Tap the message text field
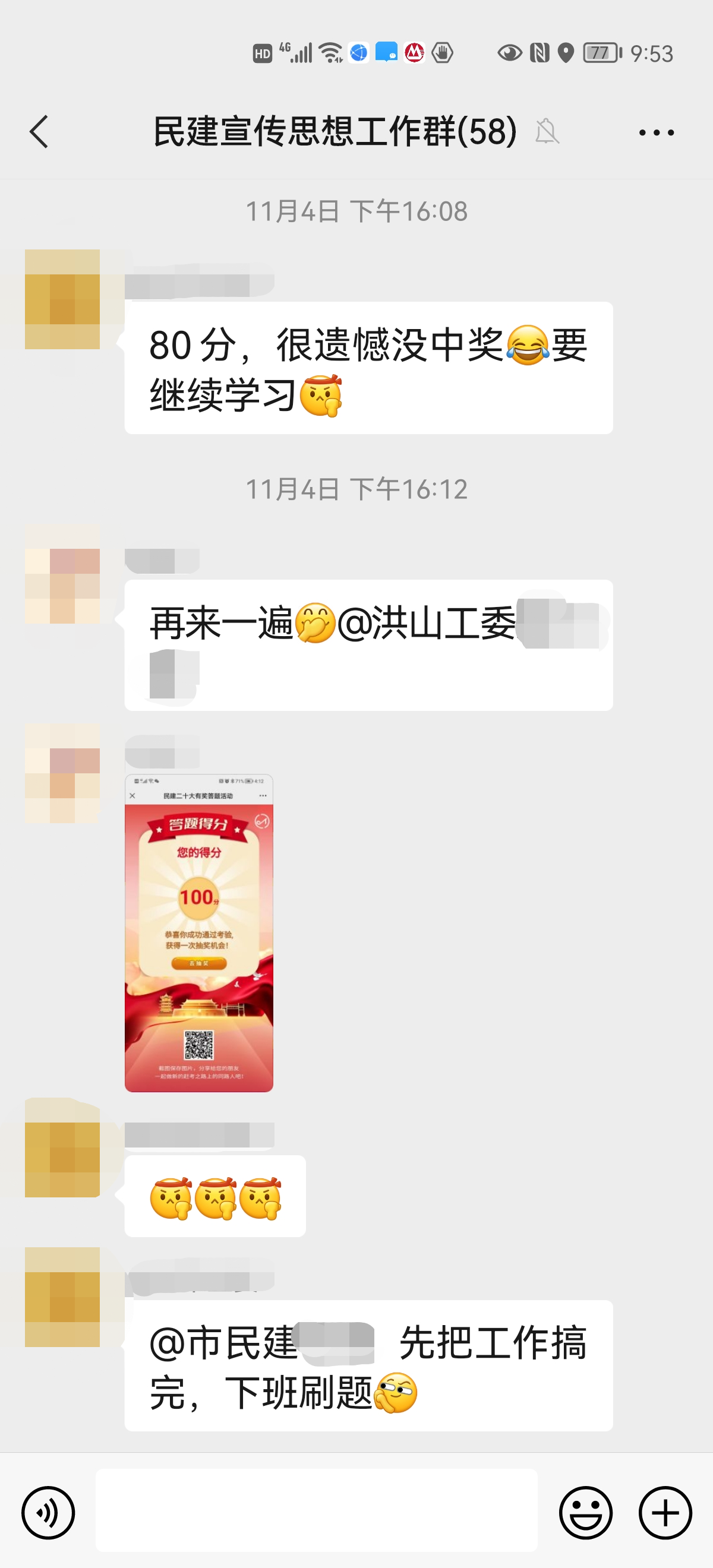The height and width of the screenshot is (1568, 713). [316, 1510]
